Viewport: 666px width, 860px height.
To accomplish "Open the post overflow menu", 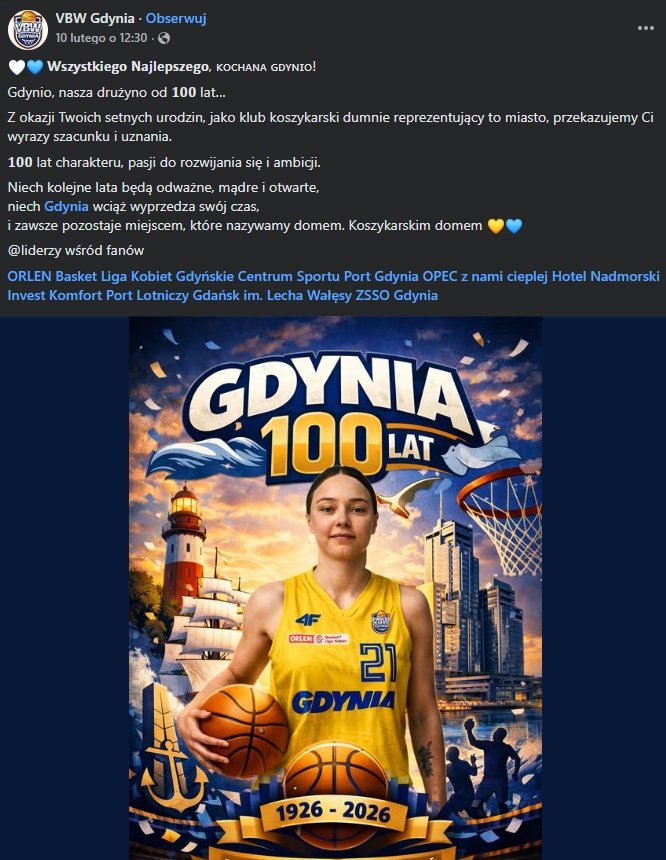I will [x=645, y=28].
